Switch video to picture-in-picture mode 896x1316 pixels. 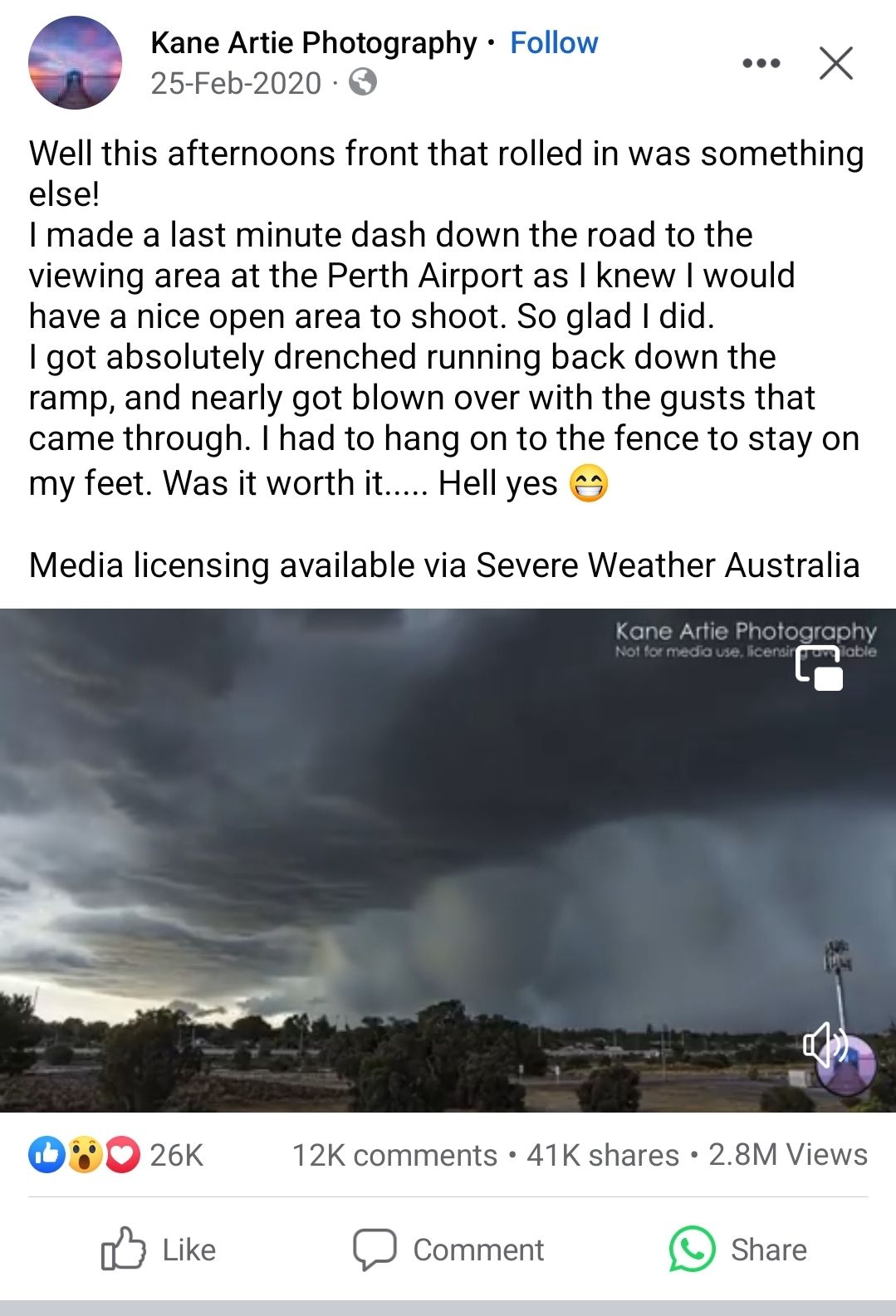(x=819, y=668)
